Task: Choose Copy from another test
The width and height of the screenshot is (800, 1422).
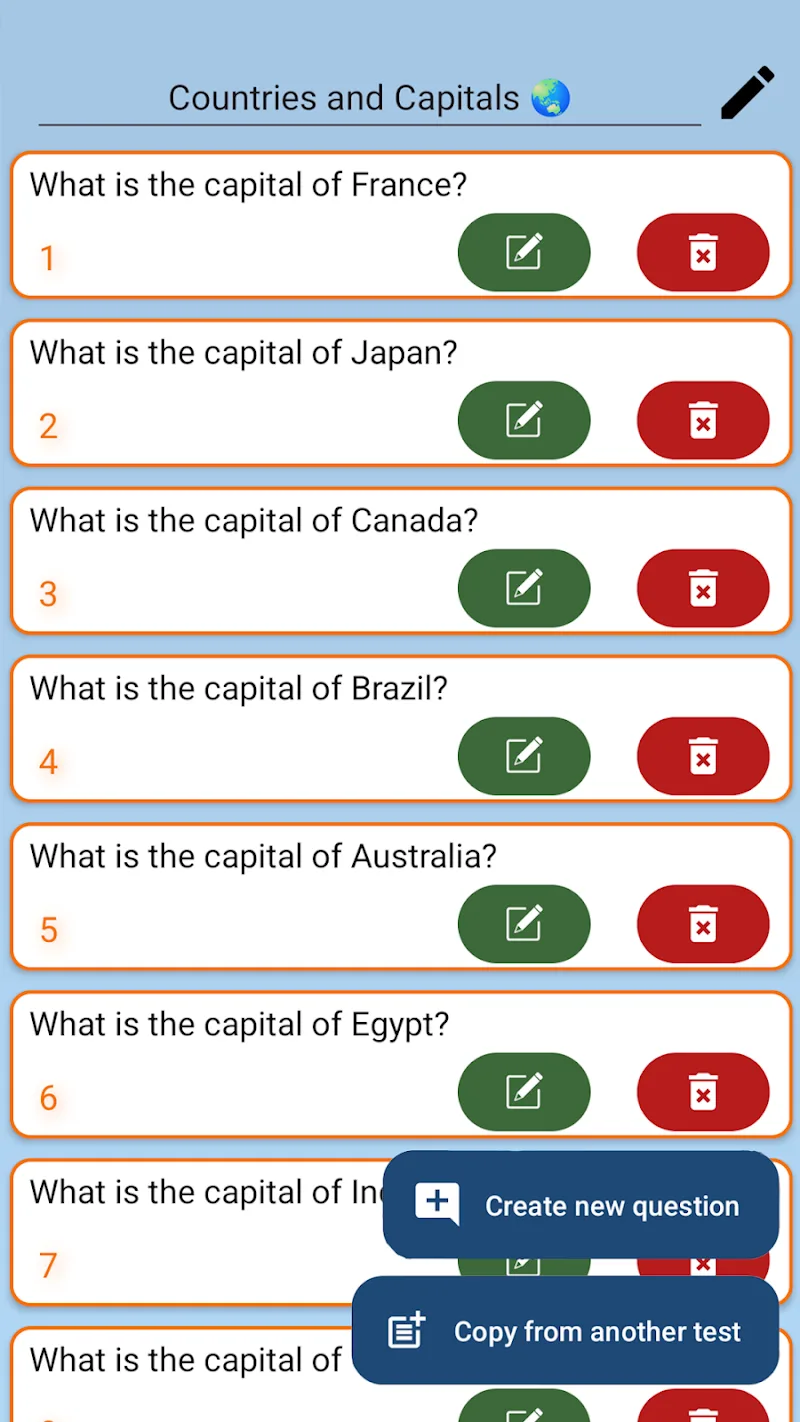Action: pyautogui.click(x=566, y=1331)
